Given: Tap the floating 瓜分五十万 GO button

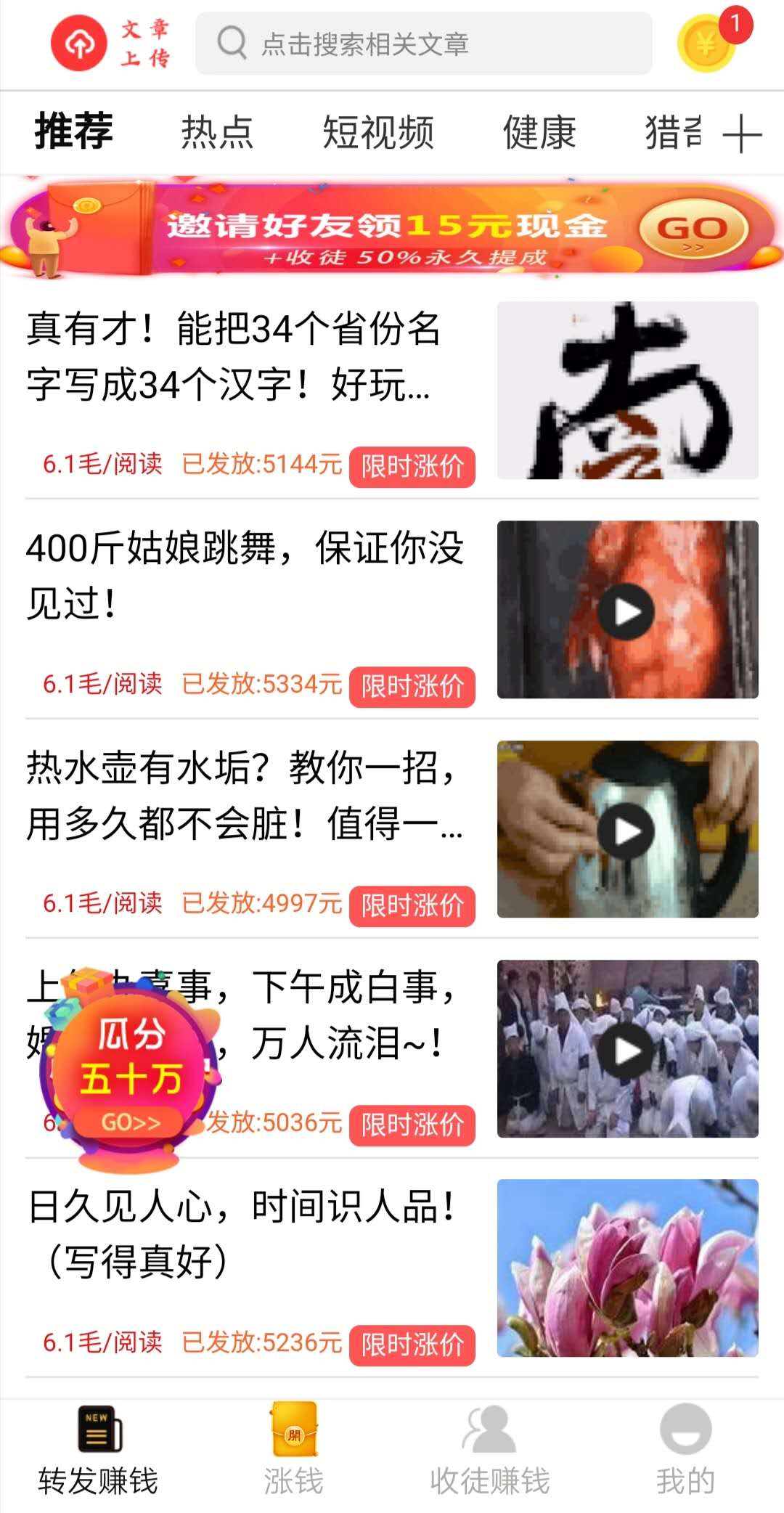Looking at the screenshot, I should [131, 1122].
